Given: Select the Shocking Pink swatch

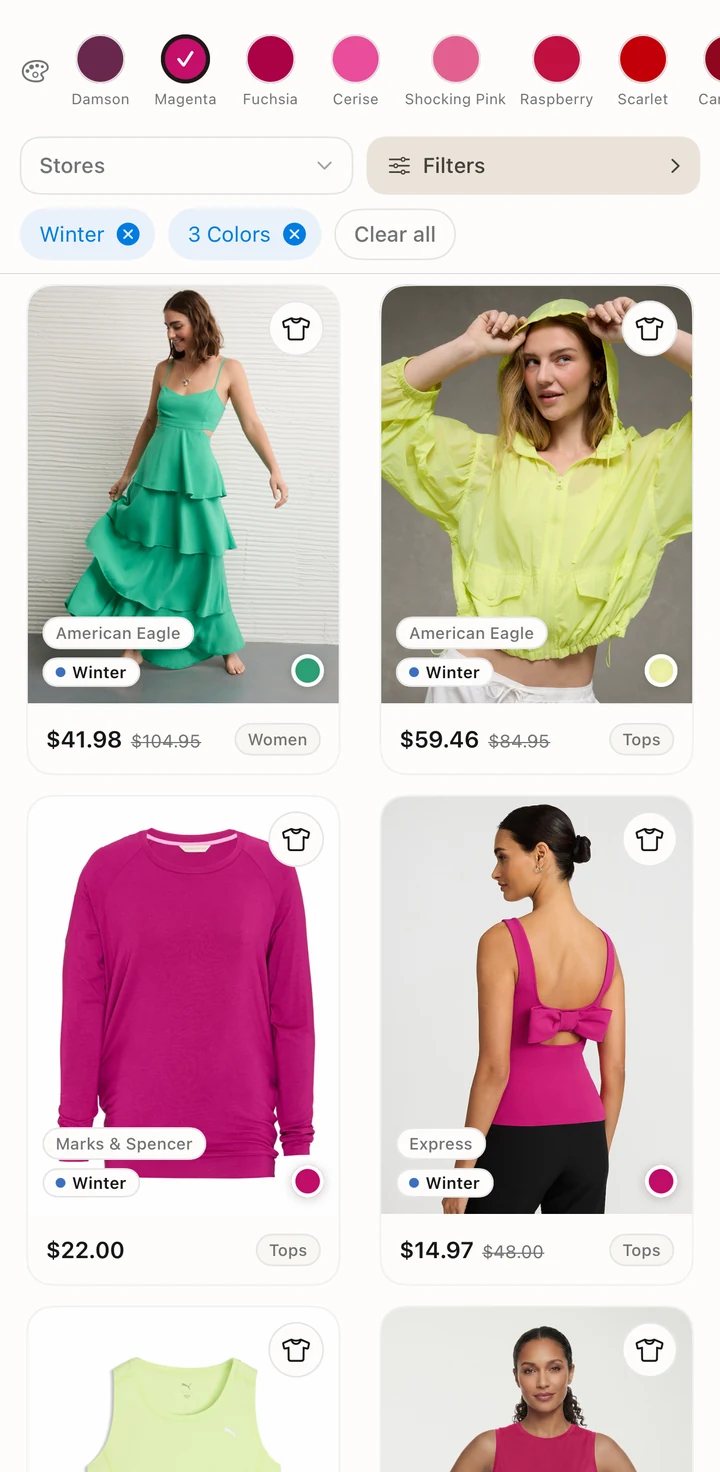Looking at the screenshot, I should pyautogui.click(x=455, y=59).
